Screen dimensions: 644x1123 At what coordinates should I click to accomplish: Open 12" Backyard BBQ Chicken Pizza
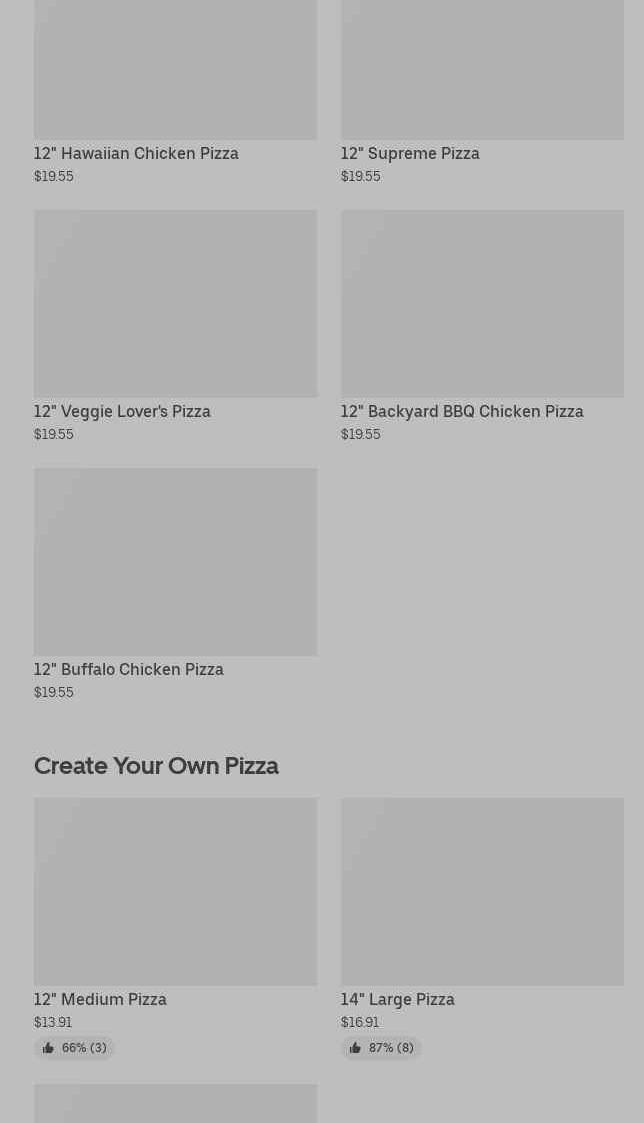point(481,325)
